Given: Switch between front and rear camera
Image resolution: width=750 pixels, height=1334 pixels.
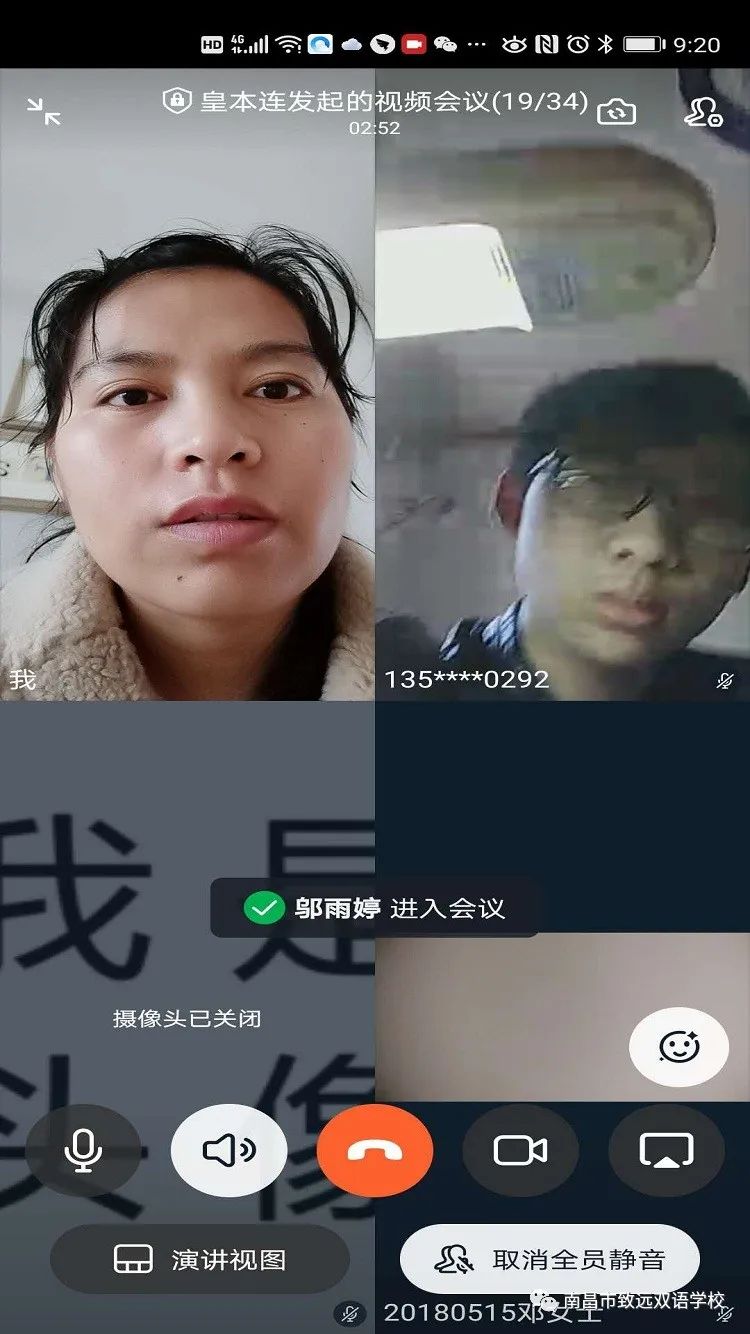Looking at the screenshot, I should (x=616, y=111).
